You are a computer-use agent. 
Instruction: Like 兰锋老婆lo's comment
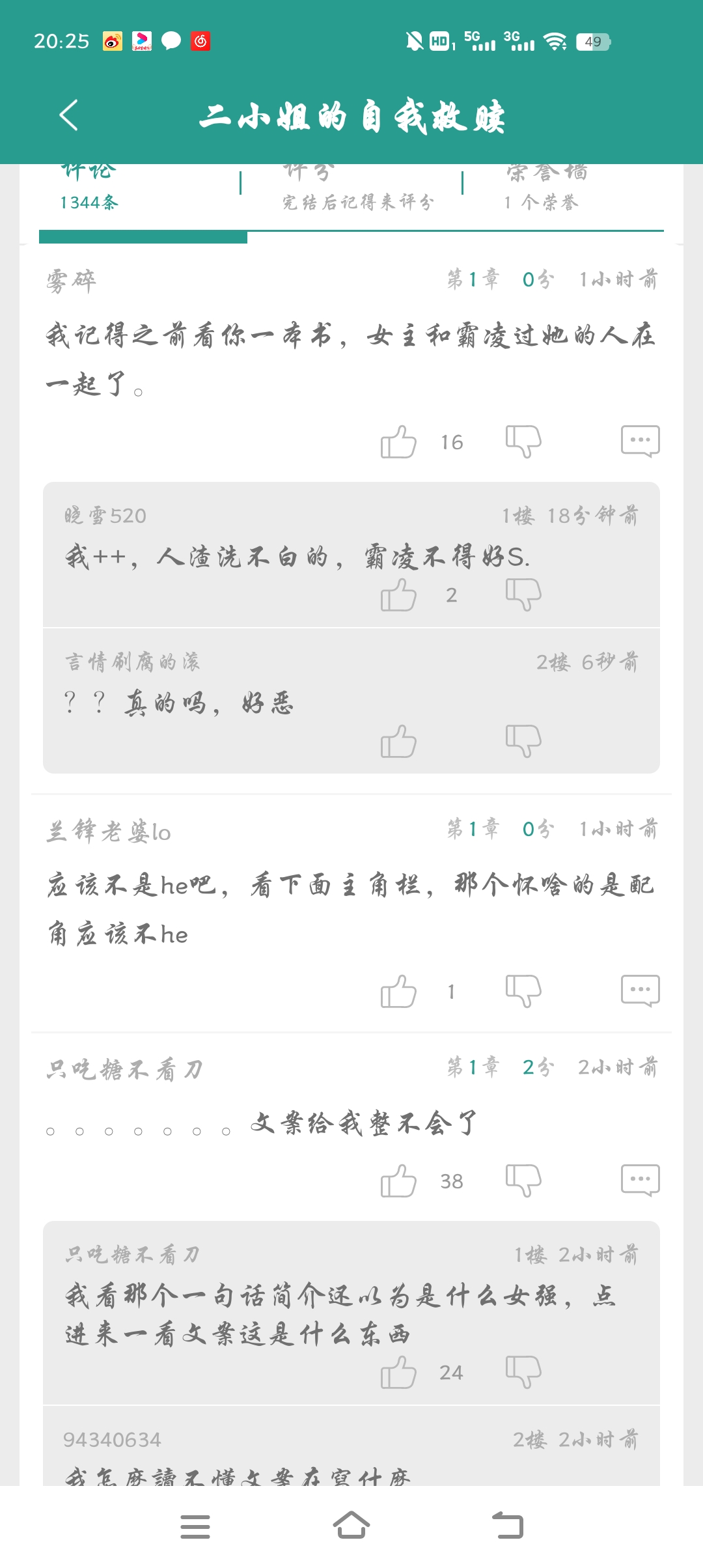pyautogui.click(x=398, y=992)
